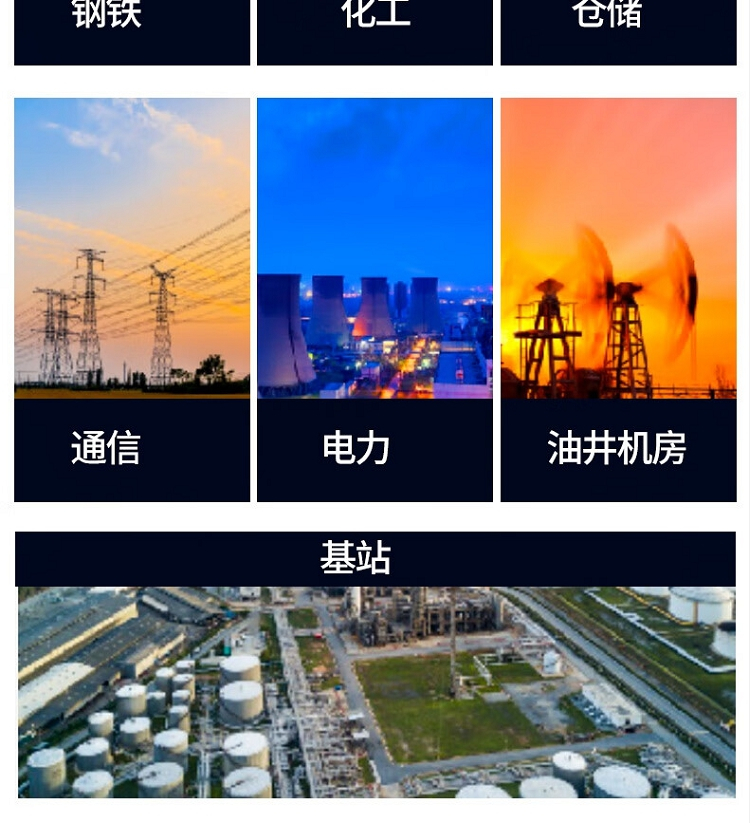Screen dimensions: 750x823
Task: View the 油井机房 card
Action: coord(618,300)
